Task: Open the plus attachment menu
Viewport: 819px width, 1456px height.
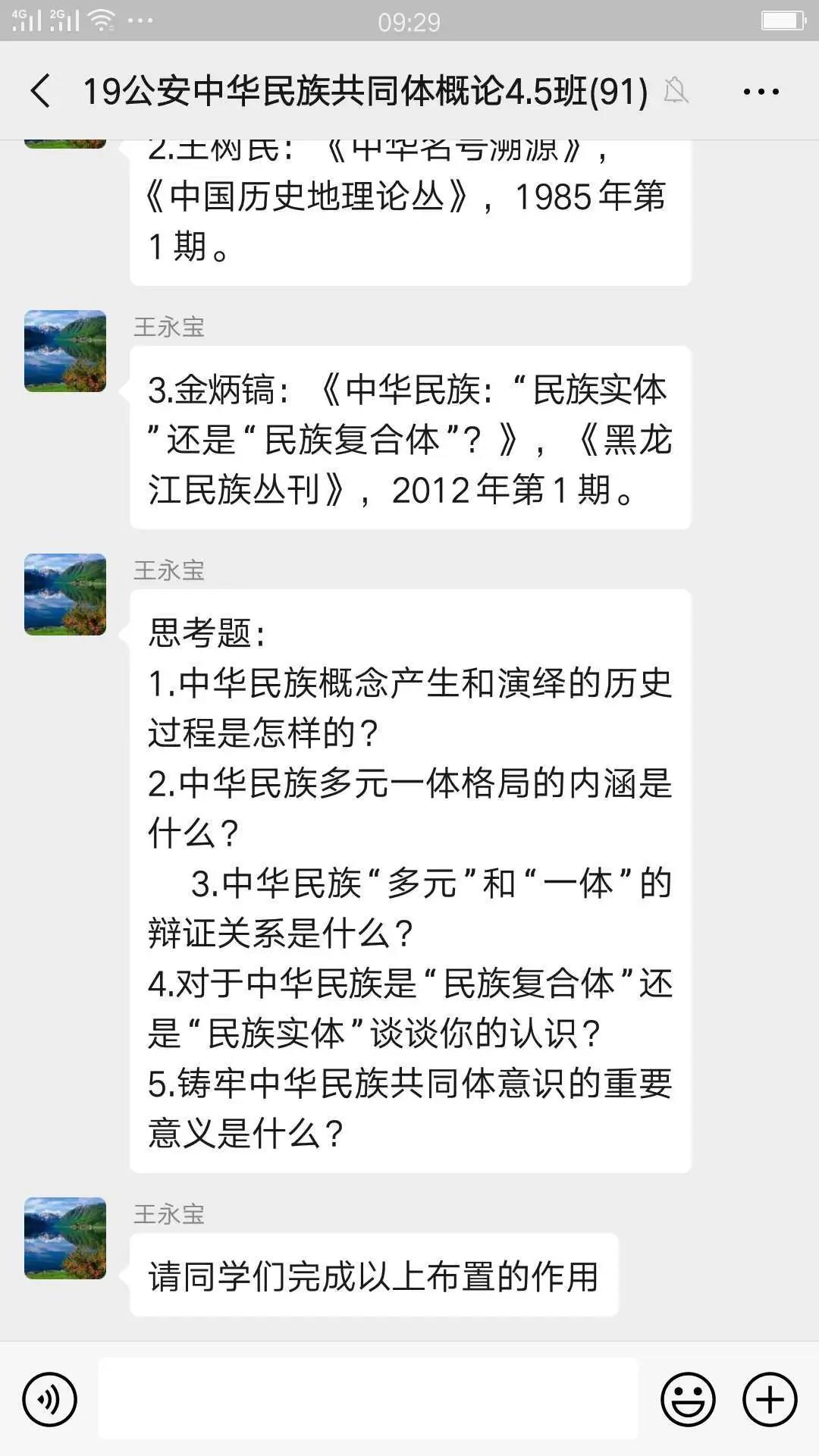Action: pos(770,1399)
